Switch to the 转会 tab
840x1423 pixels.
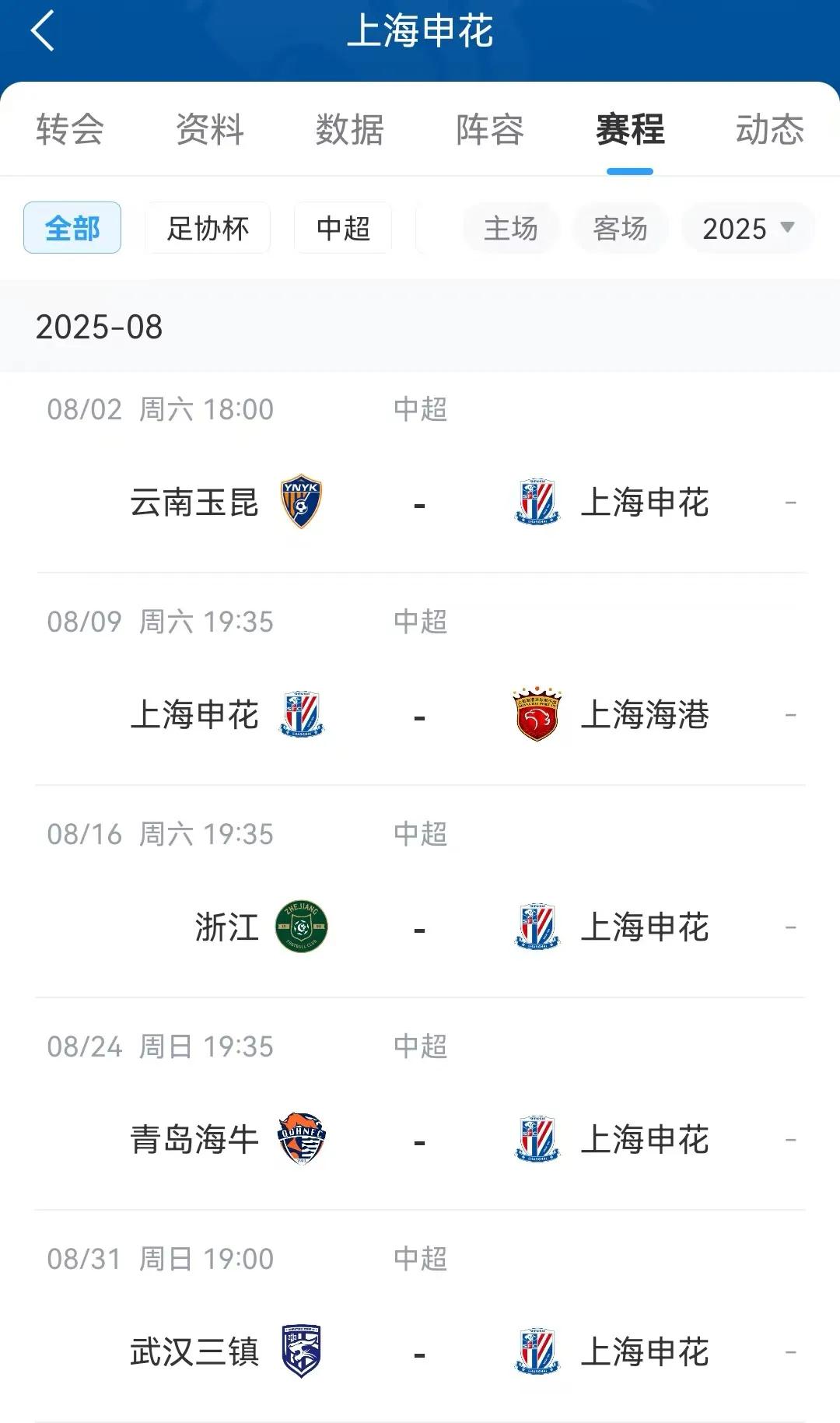[70, 129]
